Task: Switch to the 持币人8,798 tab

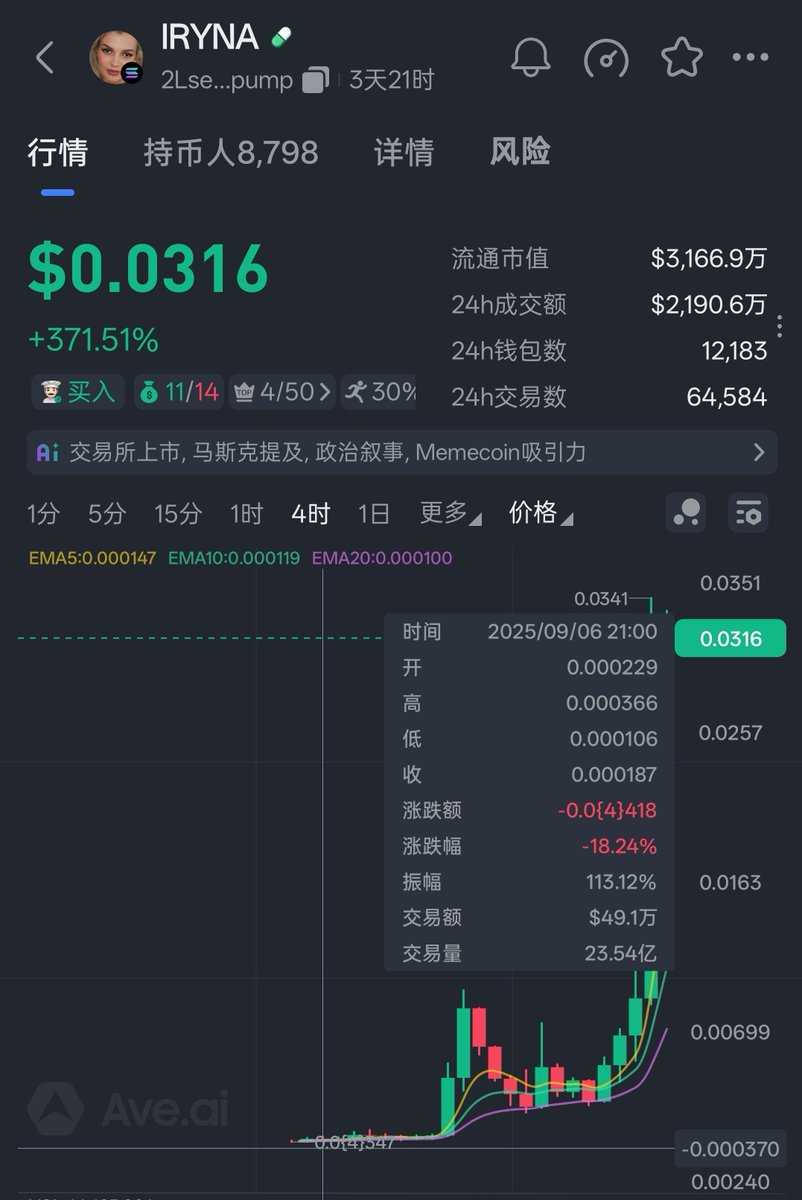Action: [231, 152]
